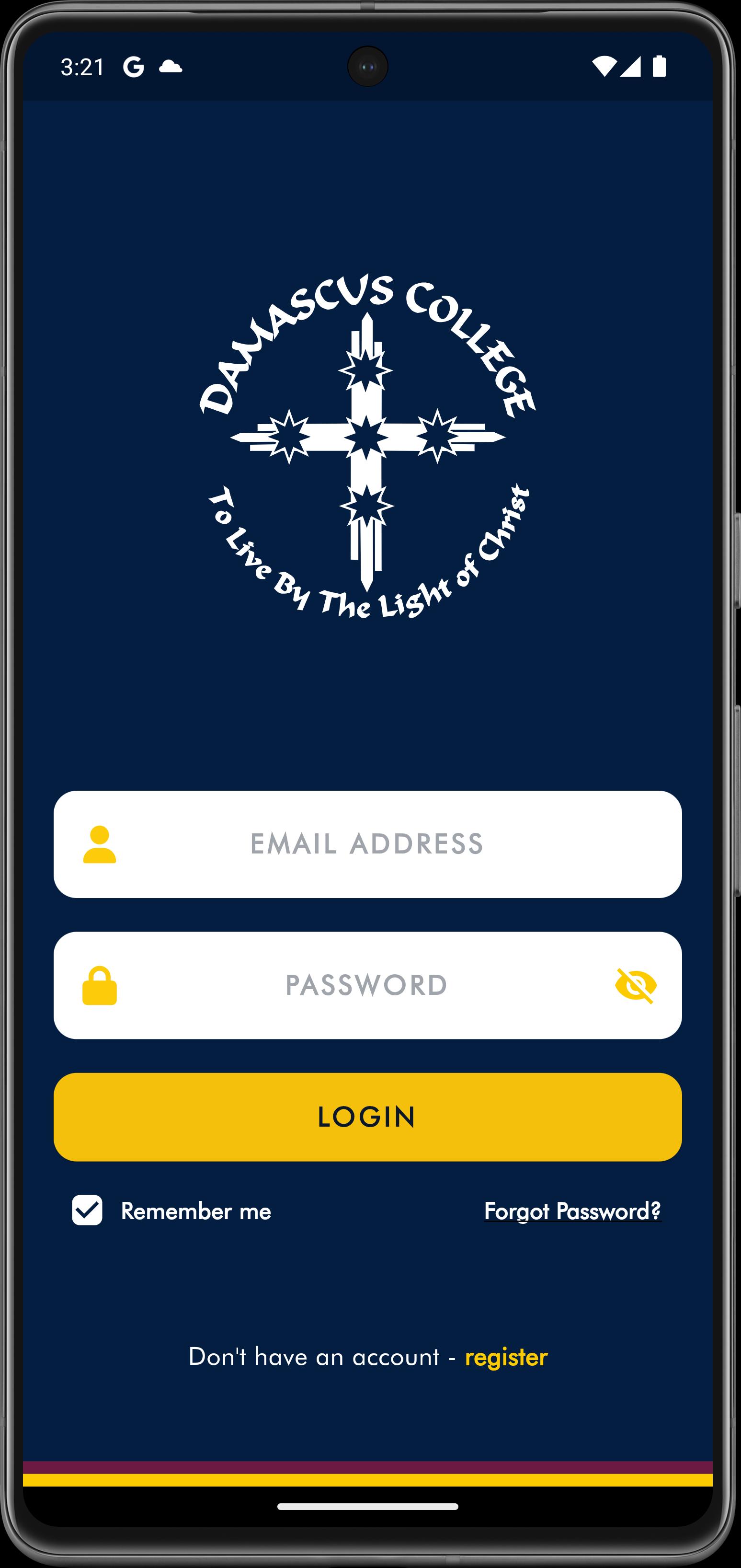Tap the Email Address field

point(367,843)
